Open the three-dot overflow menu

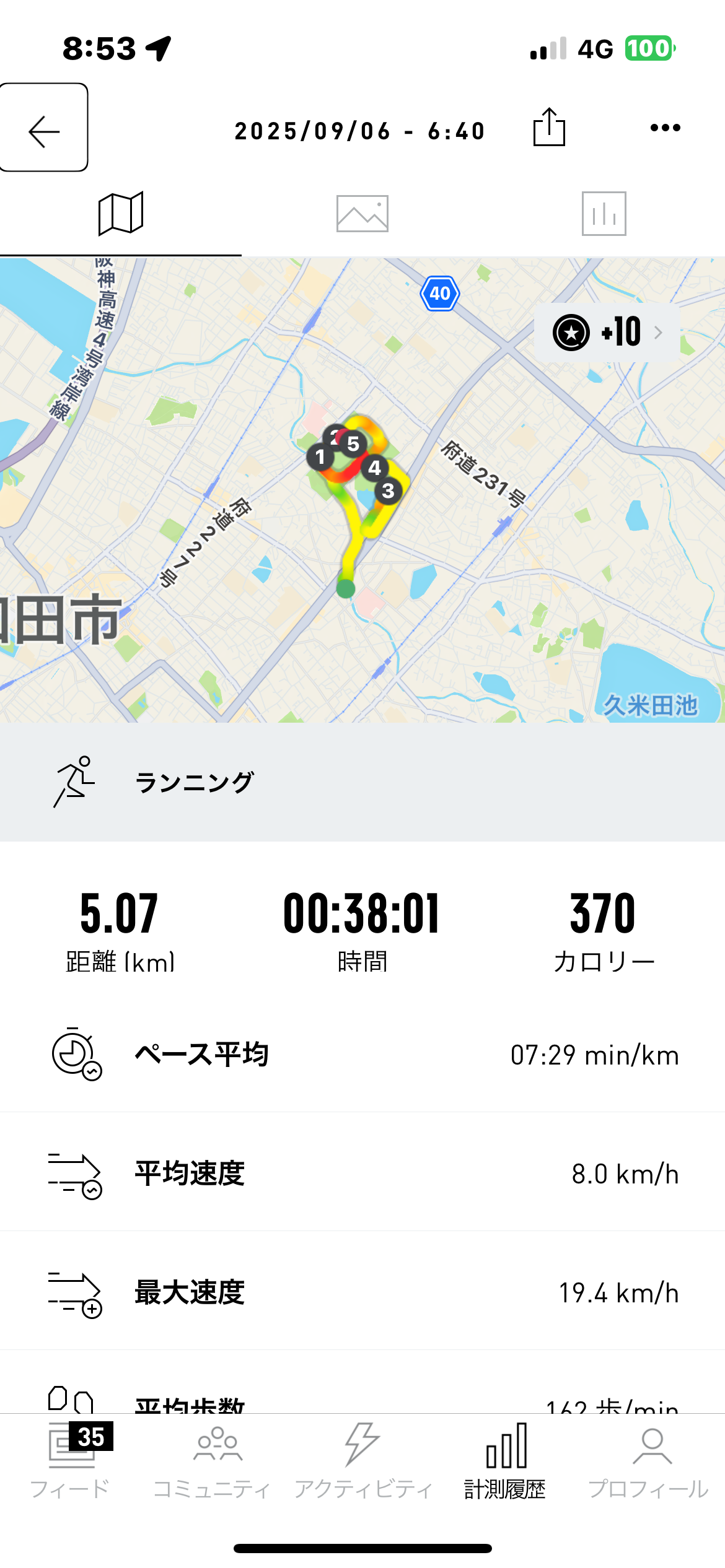pyautogui.click(x=666, y=128)
